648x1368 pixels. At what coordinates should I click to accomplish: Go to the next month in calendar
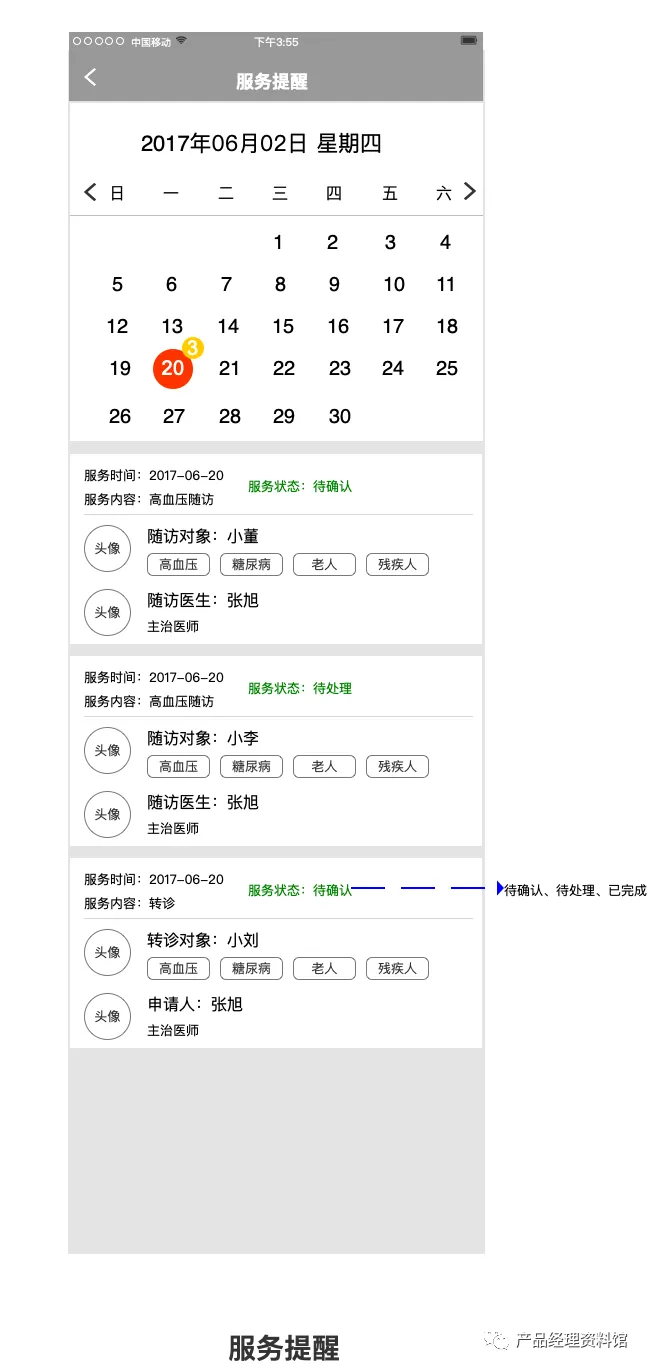click(470, 191)
